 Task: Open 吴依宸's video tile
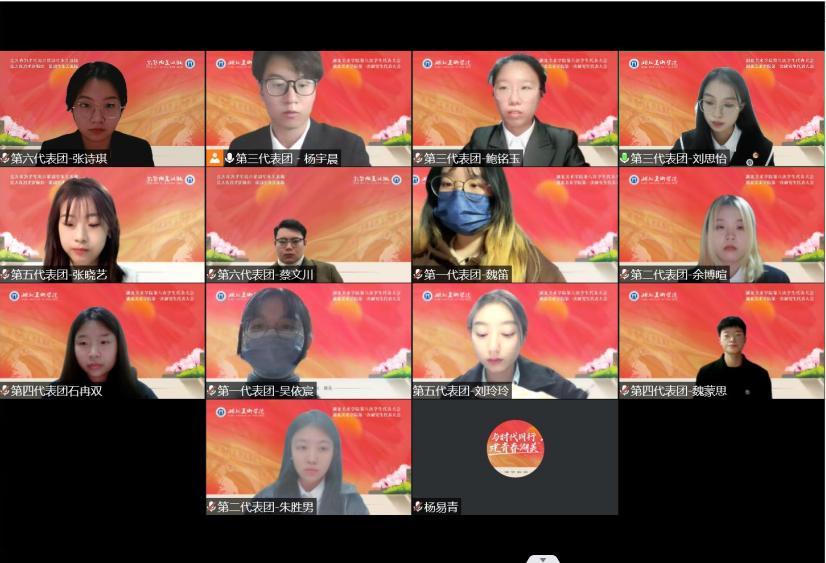[x=308, y=340]
